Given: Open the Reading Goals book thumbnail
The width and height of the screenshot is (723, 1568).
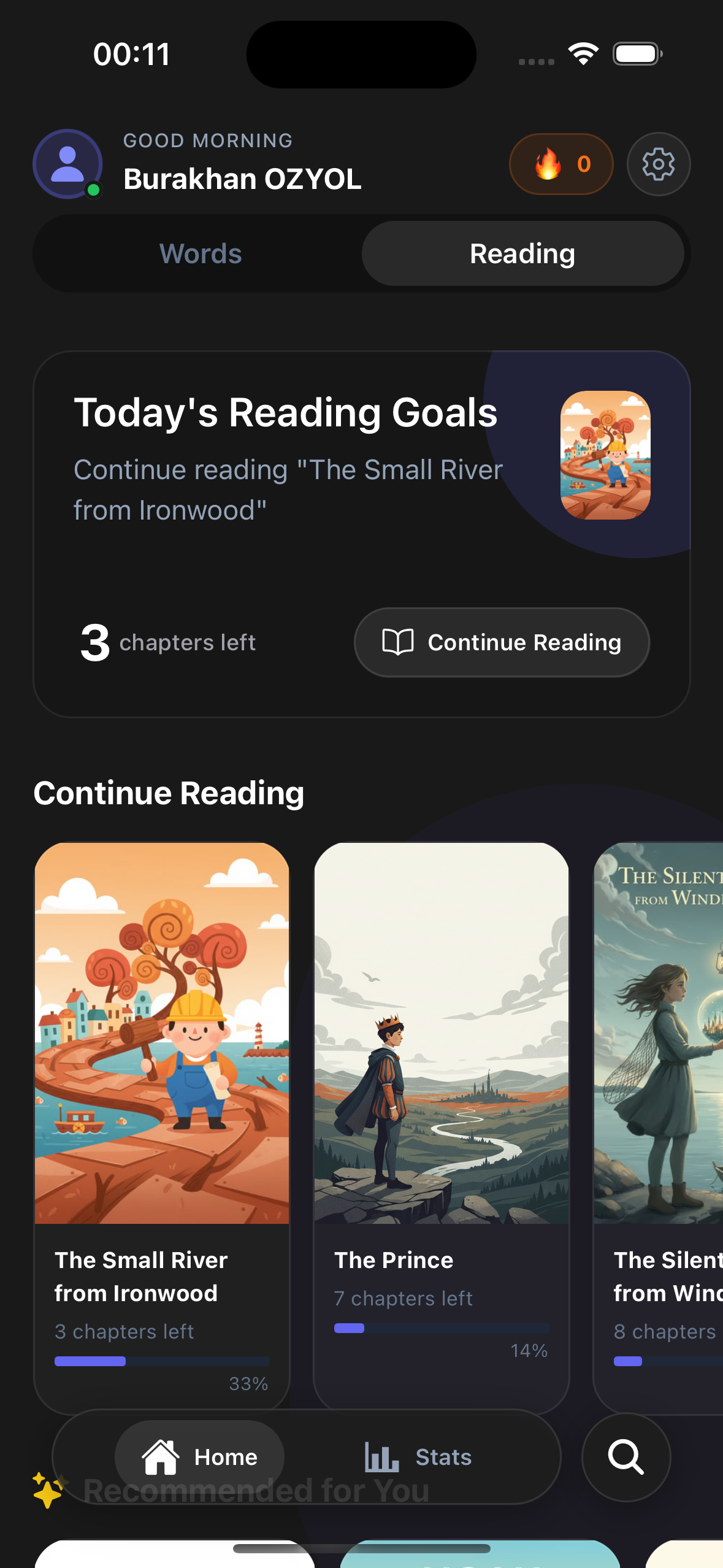Looking at the screenshot, I should (x=605, y=454).
